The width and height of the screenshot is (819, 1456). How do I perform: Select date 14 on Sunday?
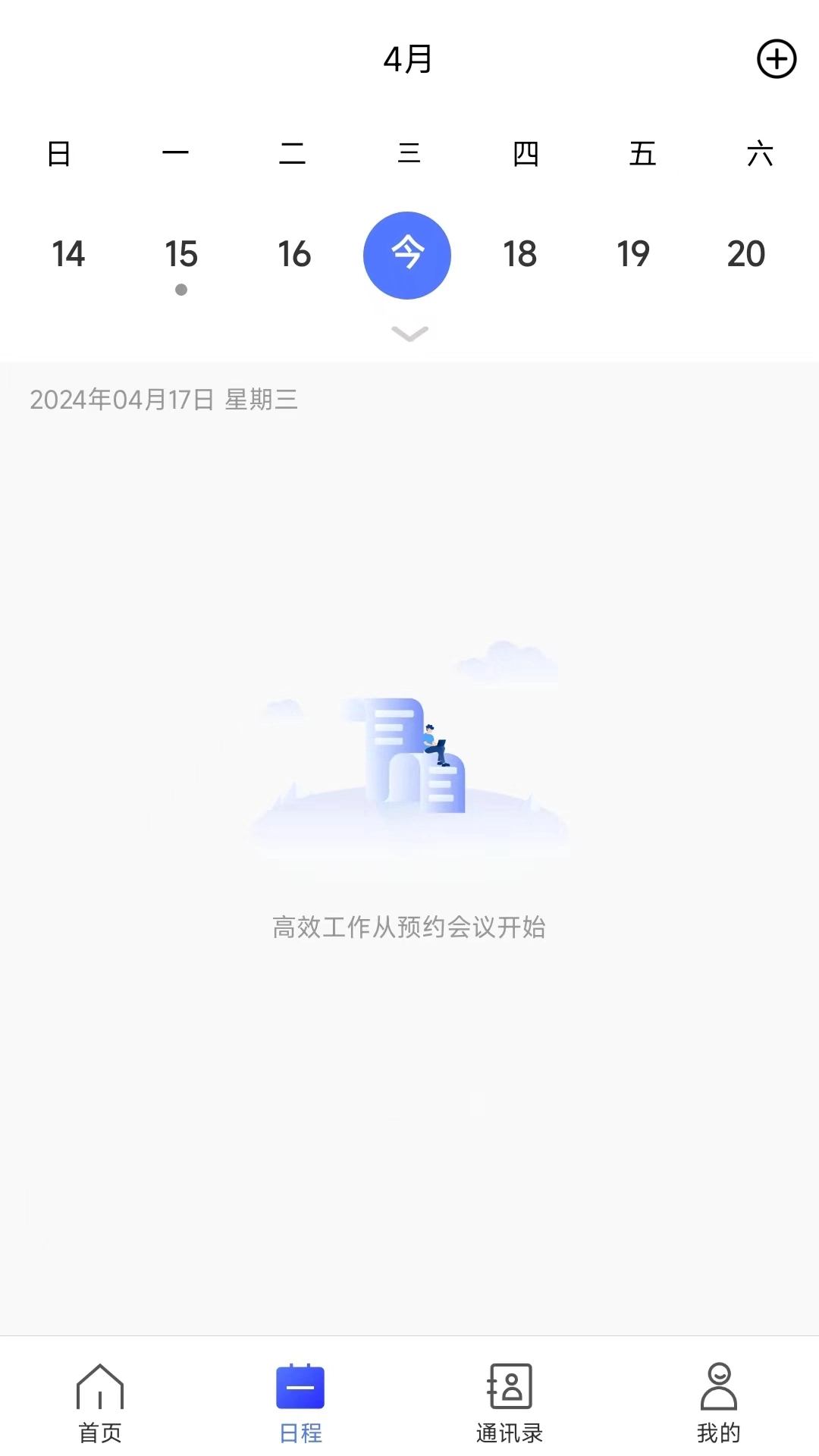(x=68, y=255)
